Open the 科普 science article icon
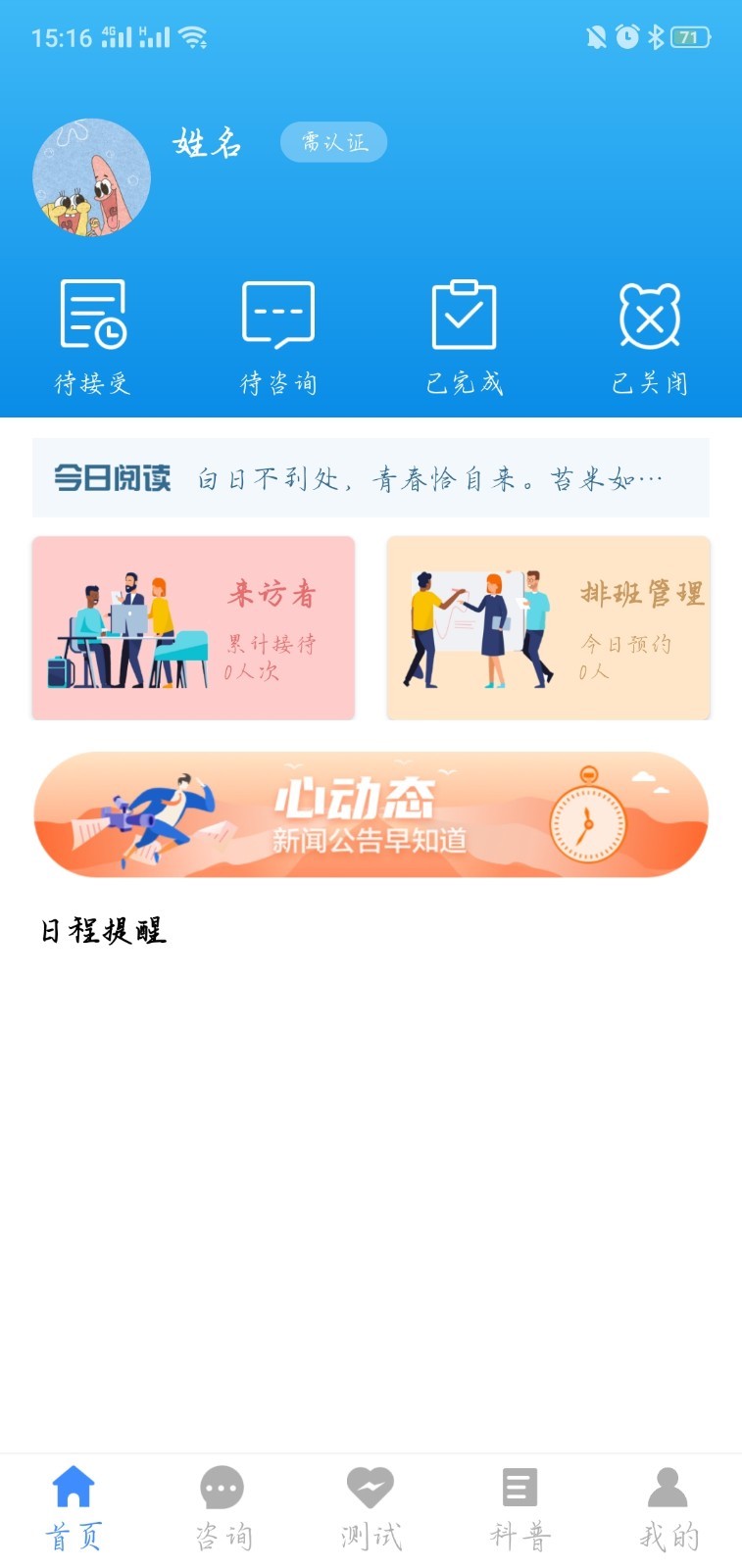Image resolution: width=742 pixels, height=1568 pixels. 519,1499
